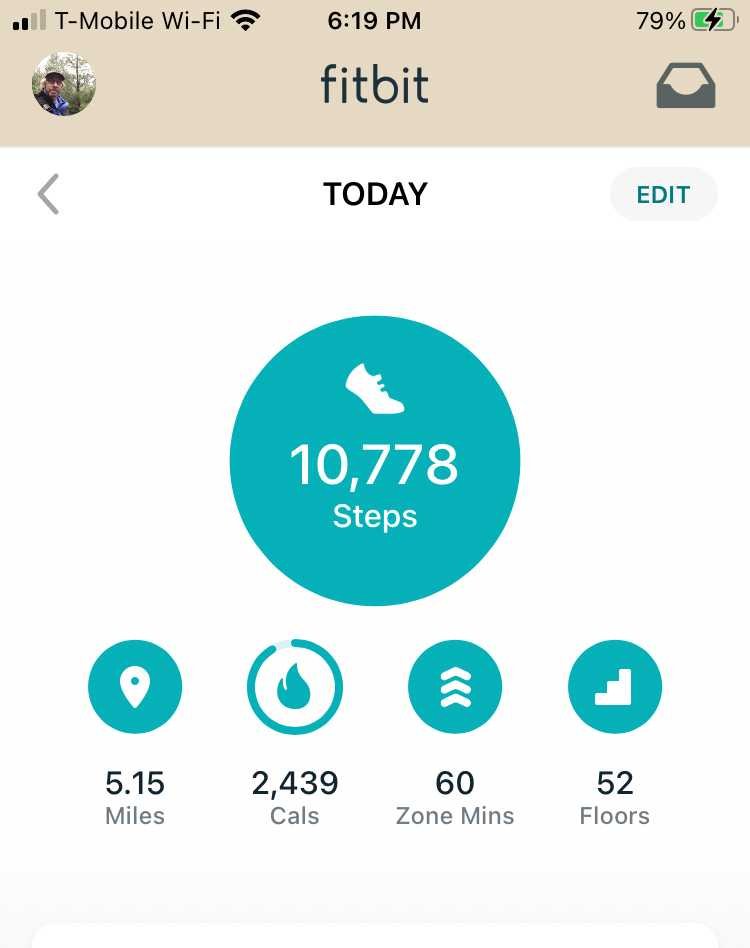The height and width of the screenshot is (948, 750).
Task: Open the profile avatar photo
Action: point(64,84)
